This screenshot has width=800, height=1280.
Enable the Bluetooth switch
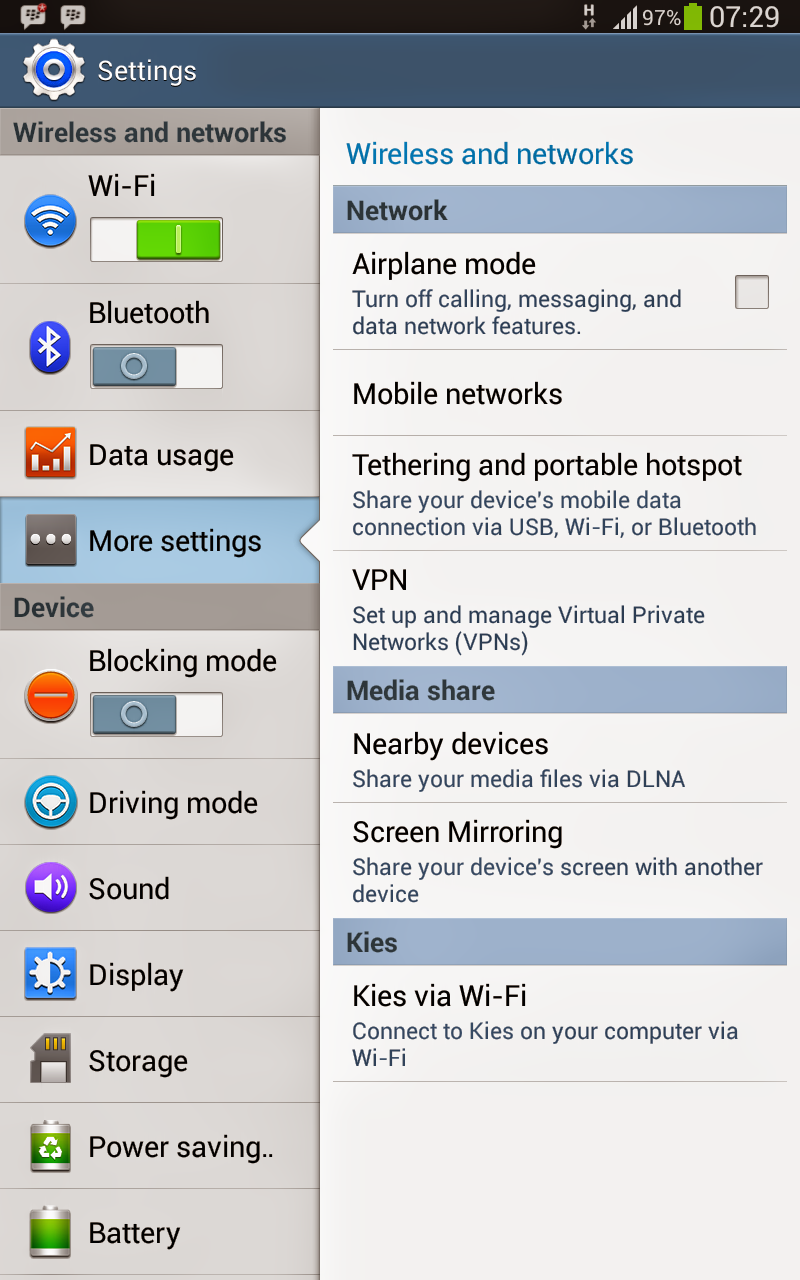pyautogui.click(x=156, y=367)
